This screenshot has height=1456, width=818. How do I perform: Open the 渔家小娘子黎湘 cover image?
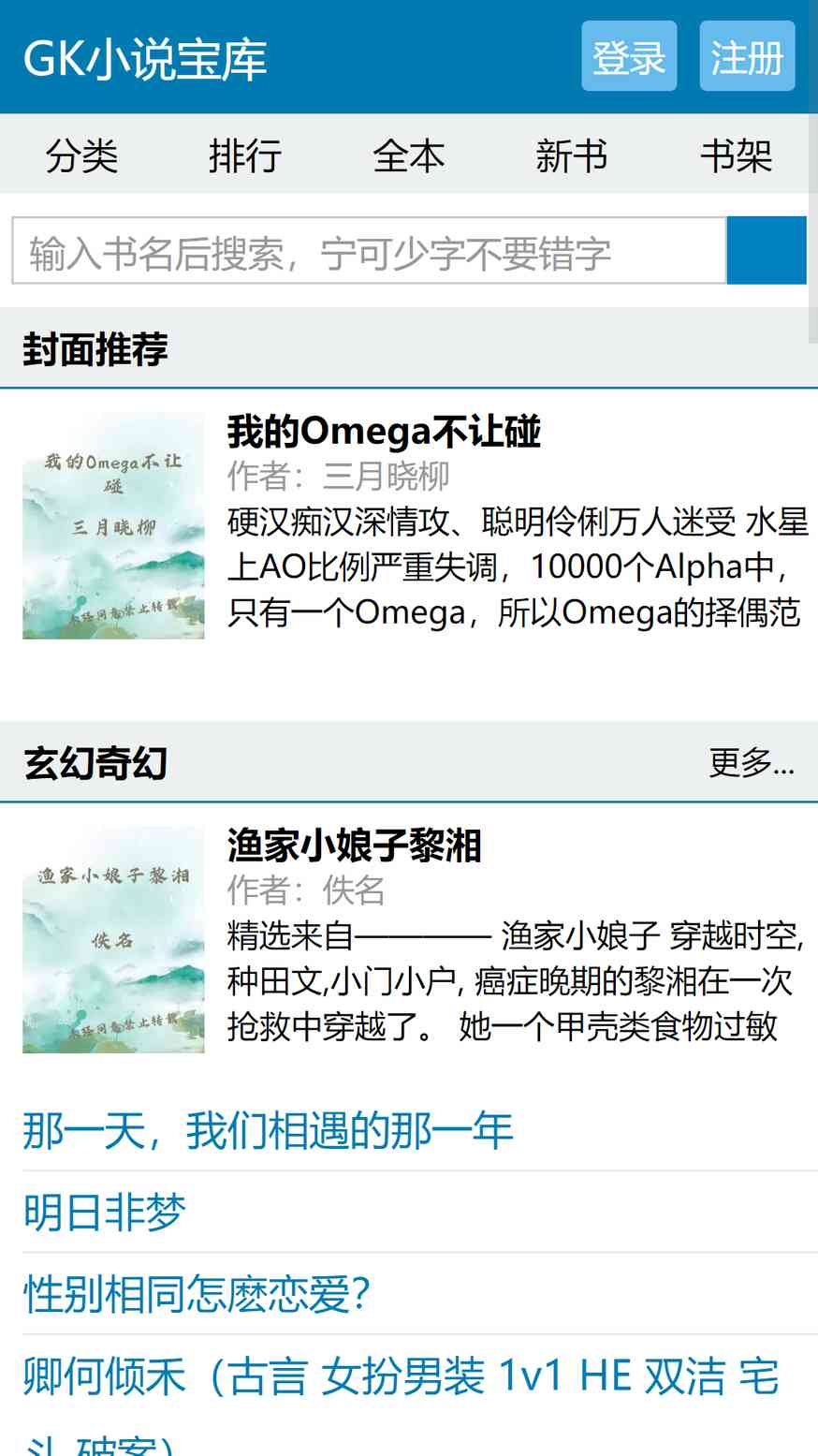[x=113, y=939]
